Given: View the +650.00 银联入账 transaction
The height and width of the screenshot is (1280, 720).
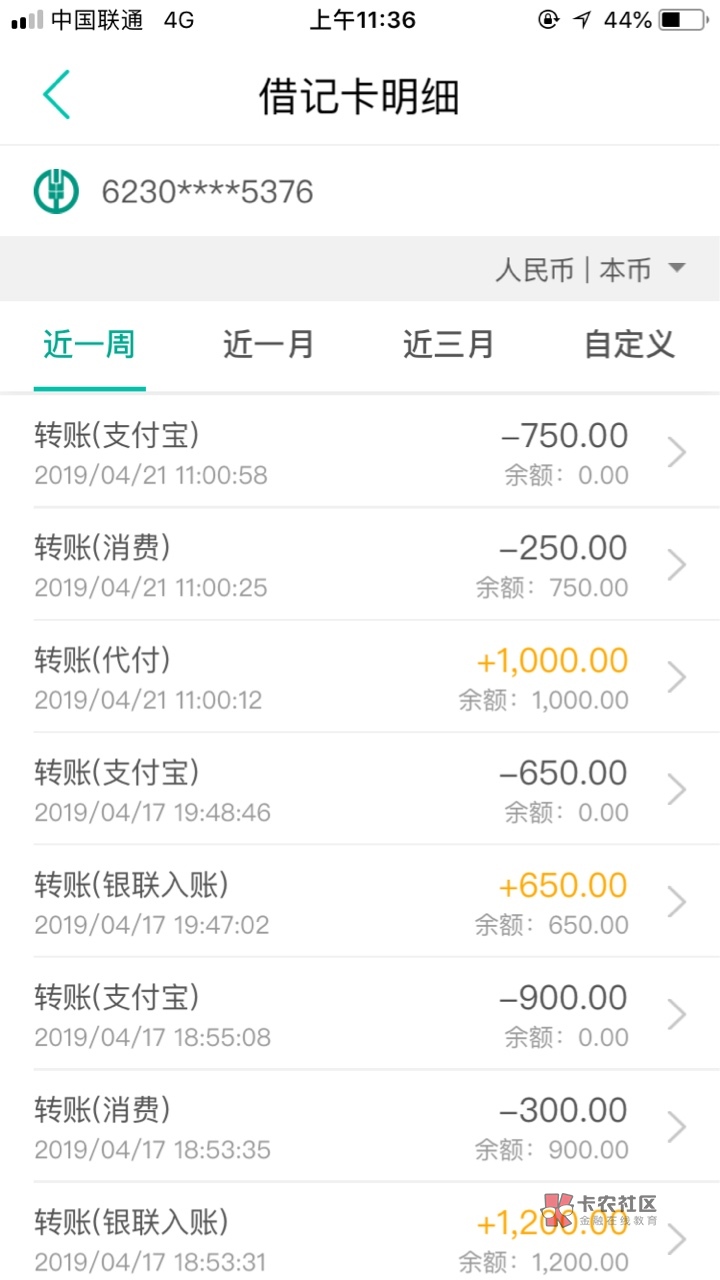Looking at the screenshot, I should 360,901.
